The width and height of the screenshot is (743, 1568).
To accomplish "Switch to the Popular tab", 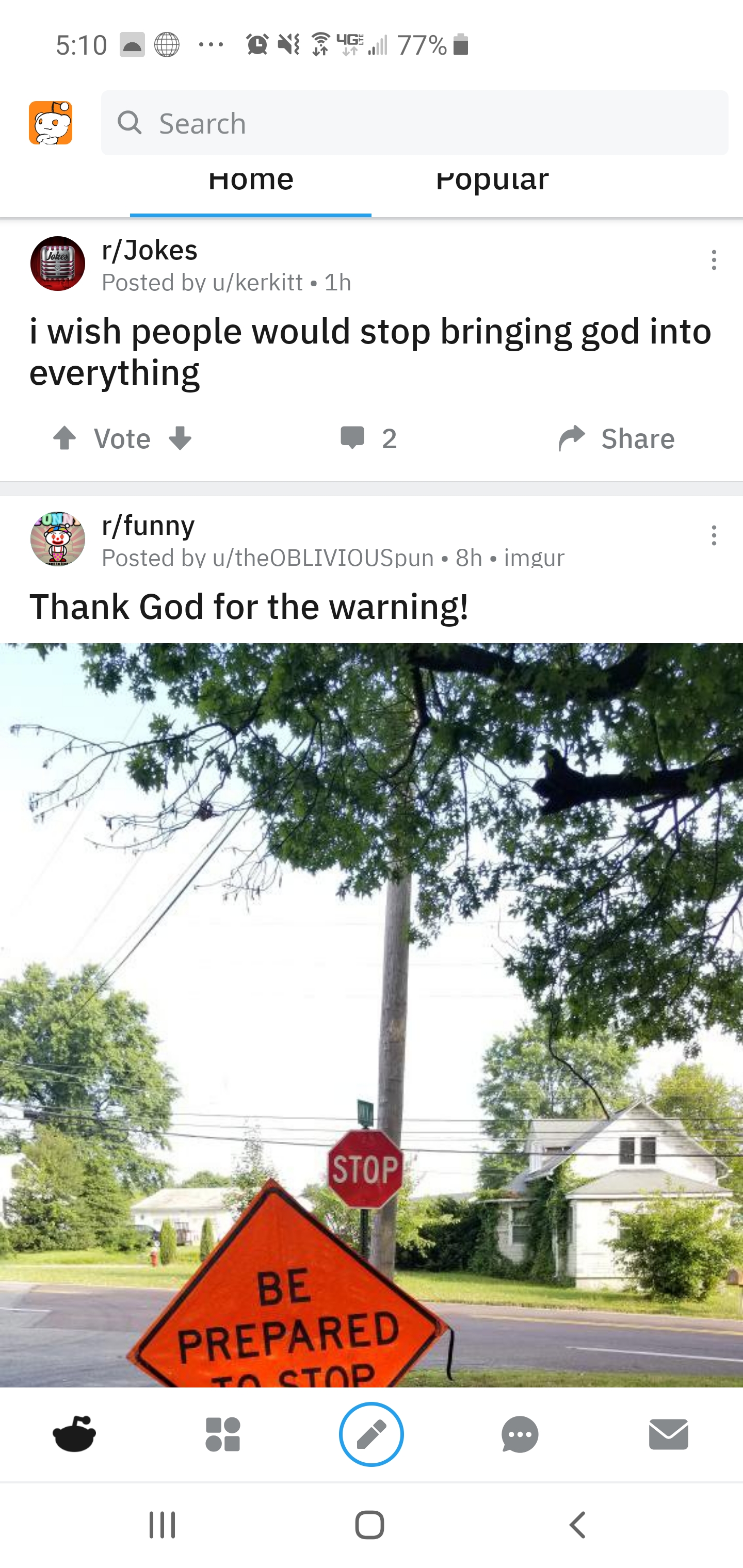I will point(493,179).
